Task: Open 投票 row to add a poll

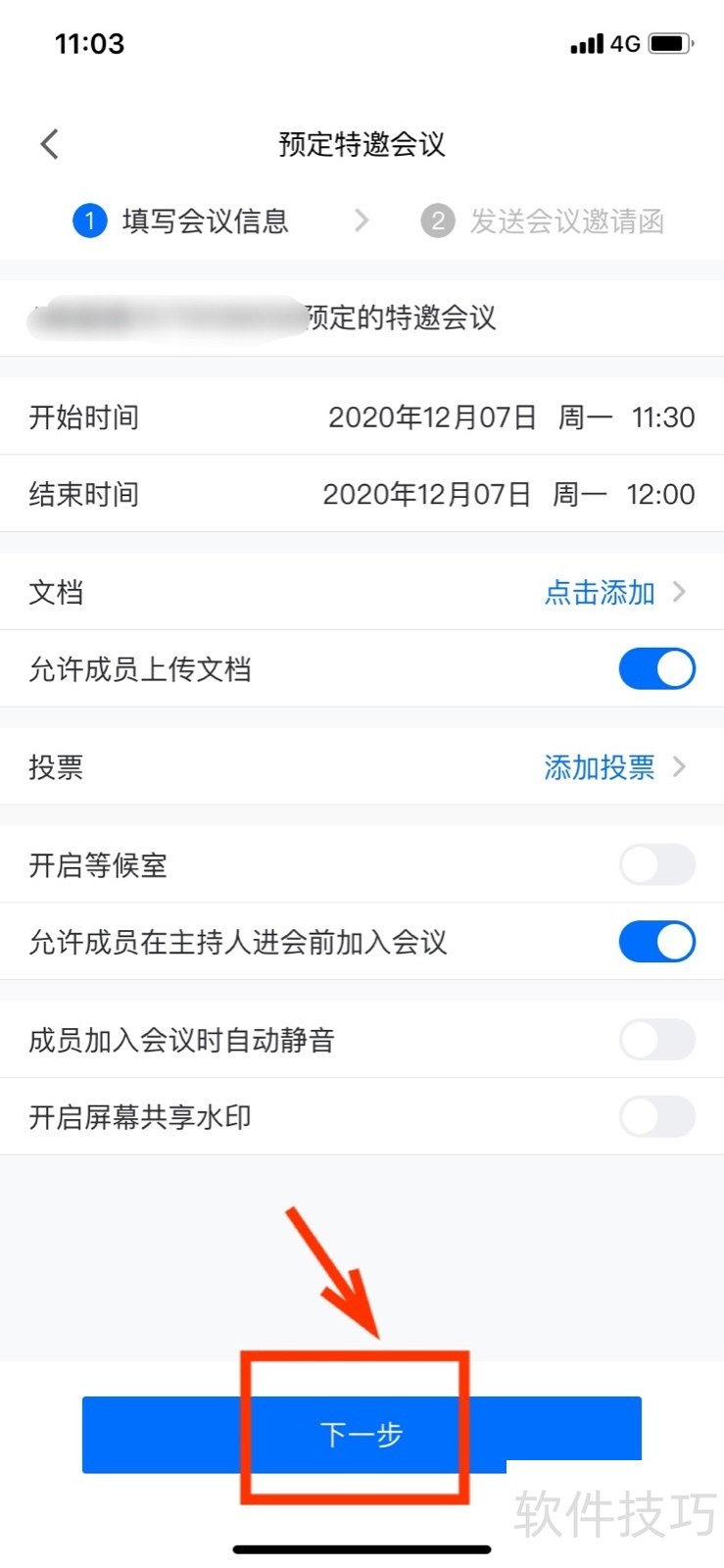Action: click(x=613, y=767)
